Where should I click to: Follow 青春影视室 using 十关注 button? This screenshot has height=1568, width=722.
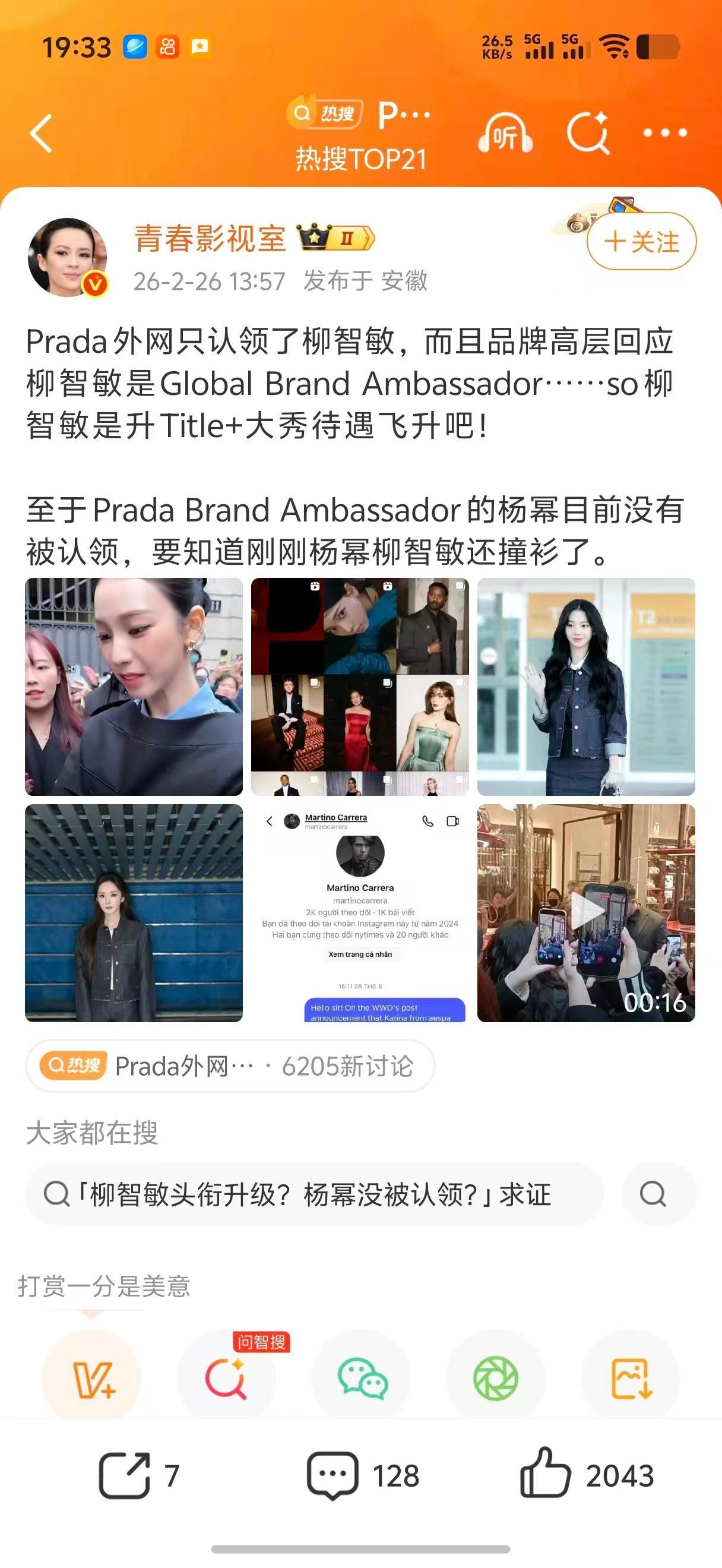tap(641, 242)
